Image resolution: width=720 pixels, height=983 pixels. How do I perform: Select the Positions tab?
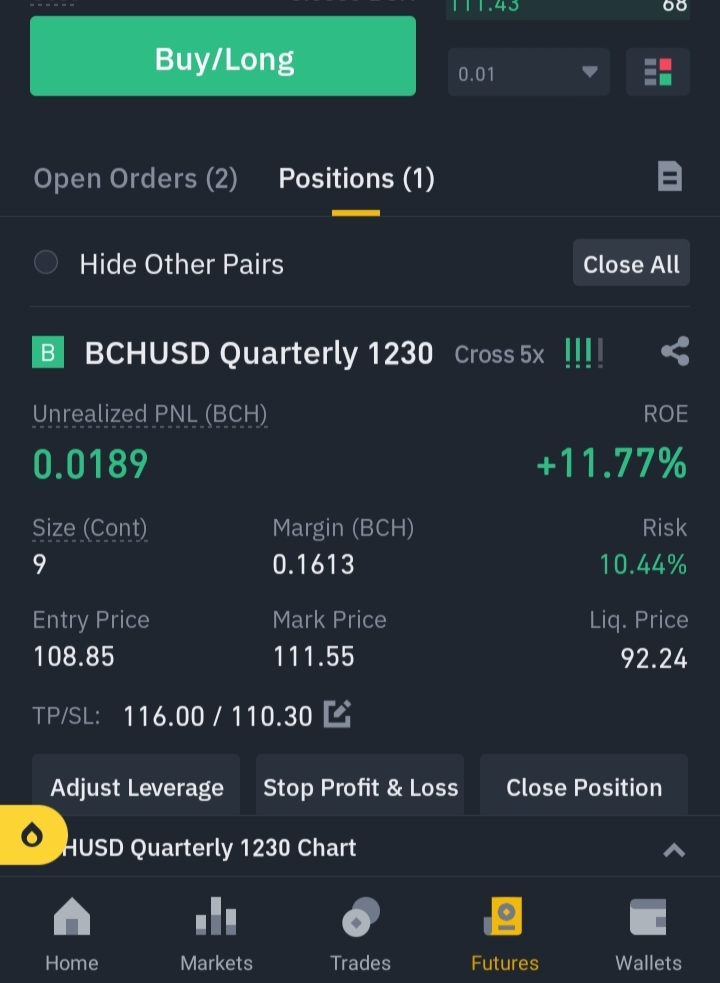(x=356, y=179)
